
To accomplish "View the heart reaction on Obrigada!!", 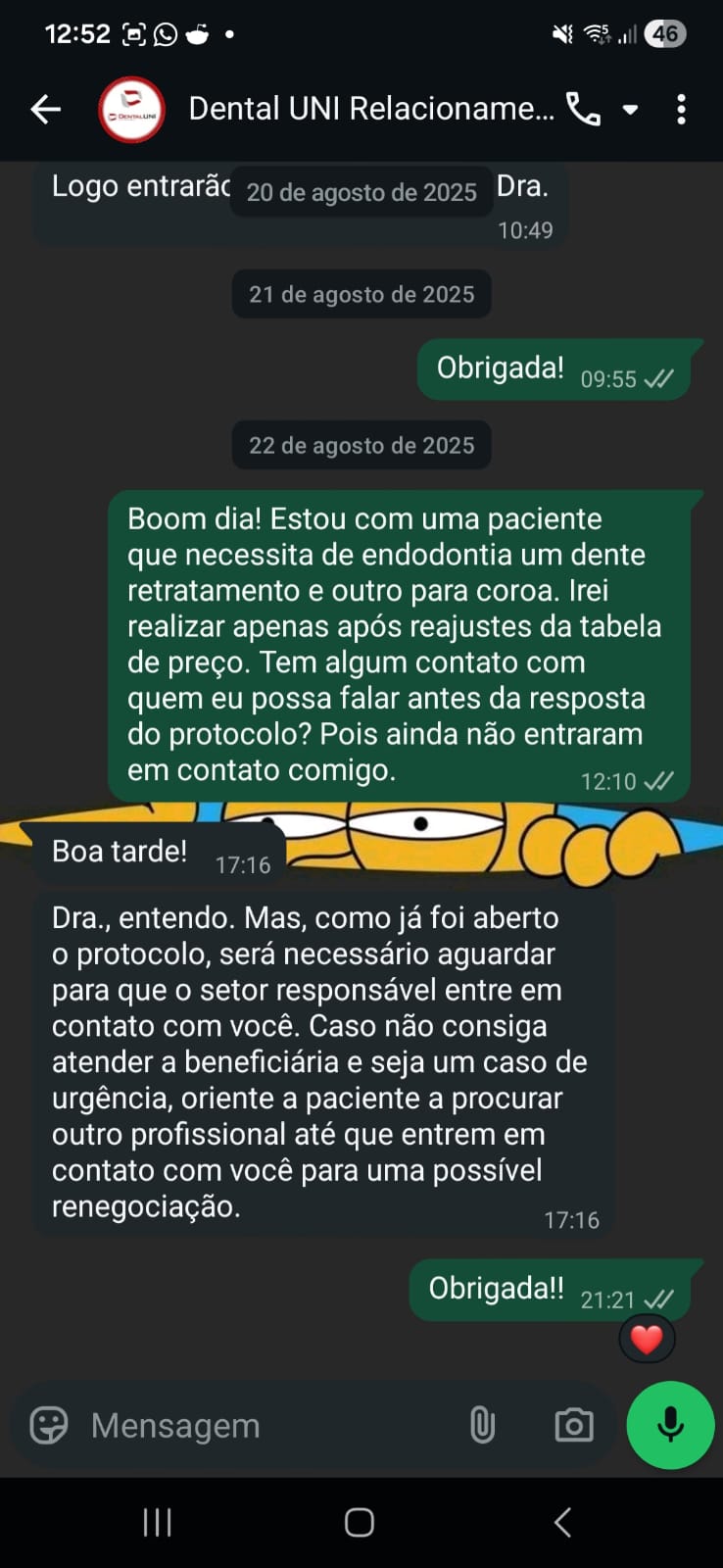I will click(x=647, y=1339).
